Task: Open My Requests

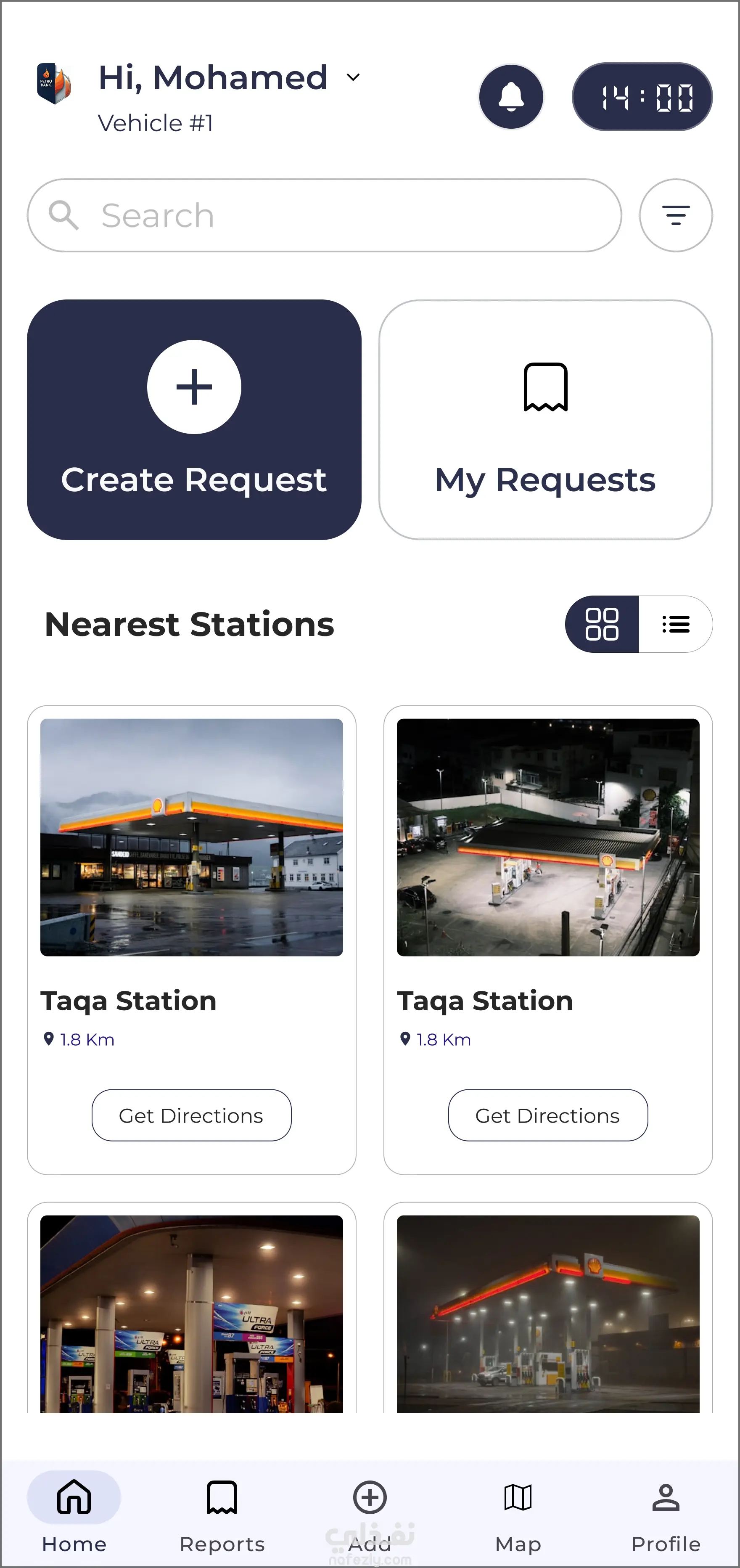Action: [545, 419]
